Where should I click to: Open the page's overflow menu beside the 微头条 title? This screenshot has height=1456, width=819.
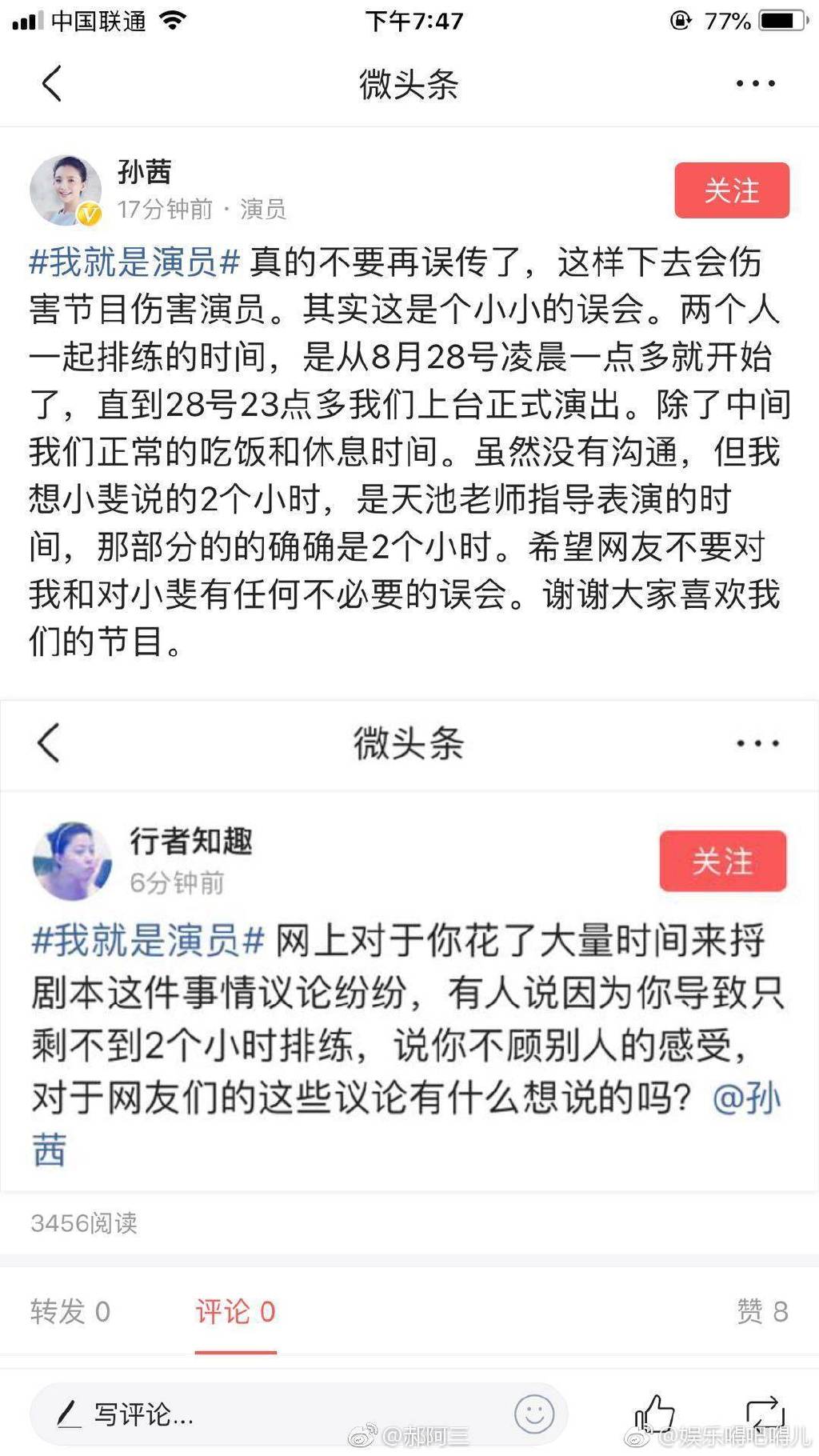pos(755,84)
